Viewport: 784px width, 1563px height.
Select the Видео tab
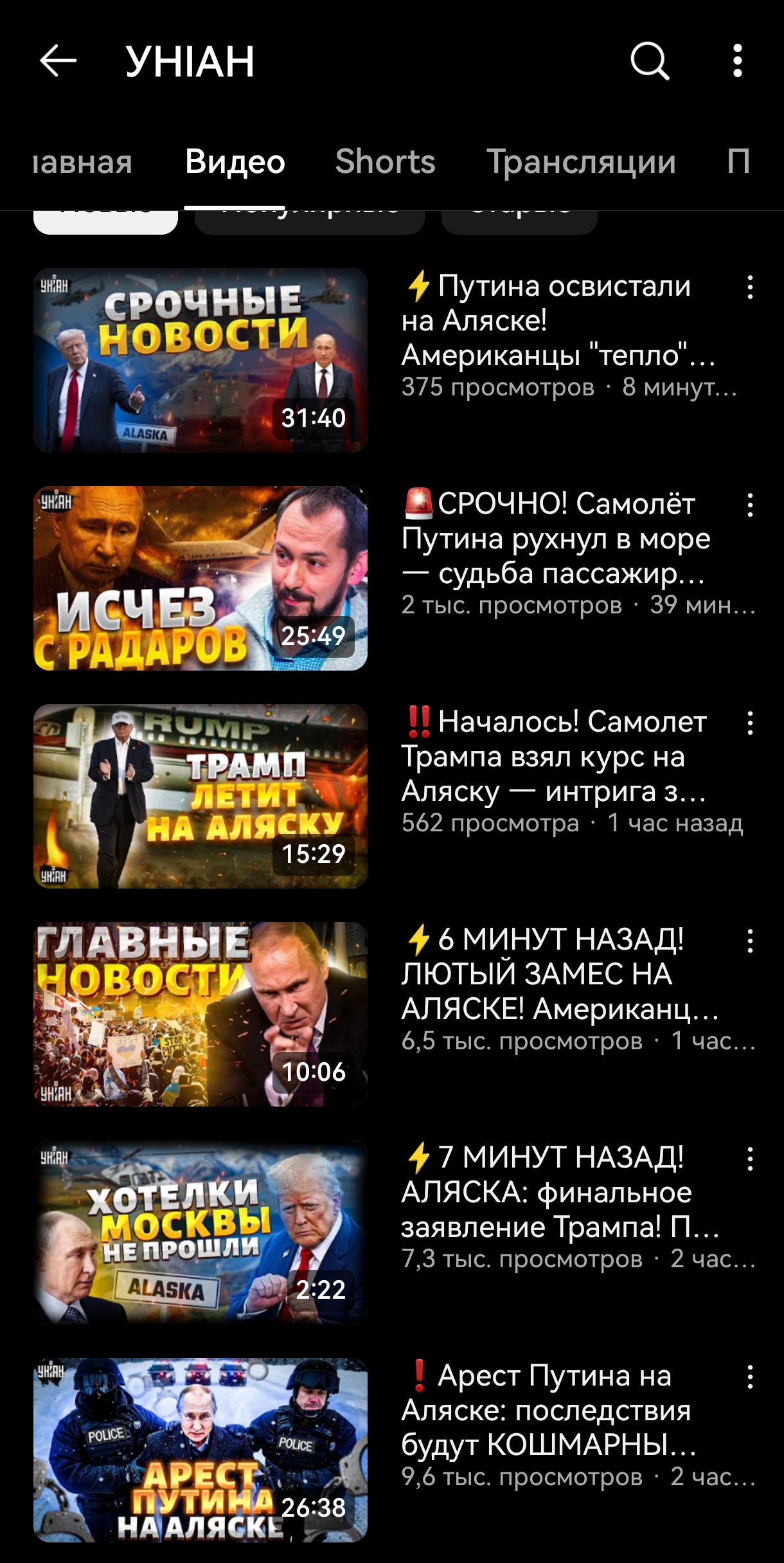point(235,161)
